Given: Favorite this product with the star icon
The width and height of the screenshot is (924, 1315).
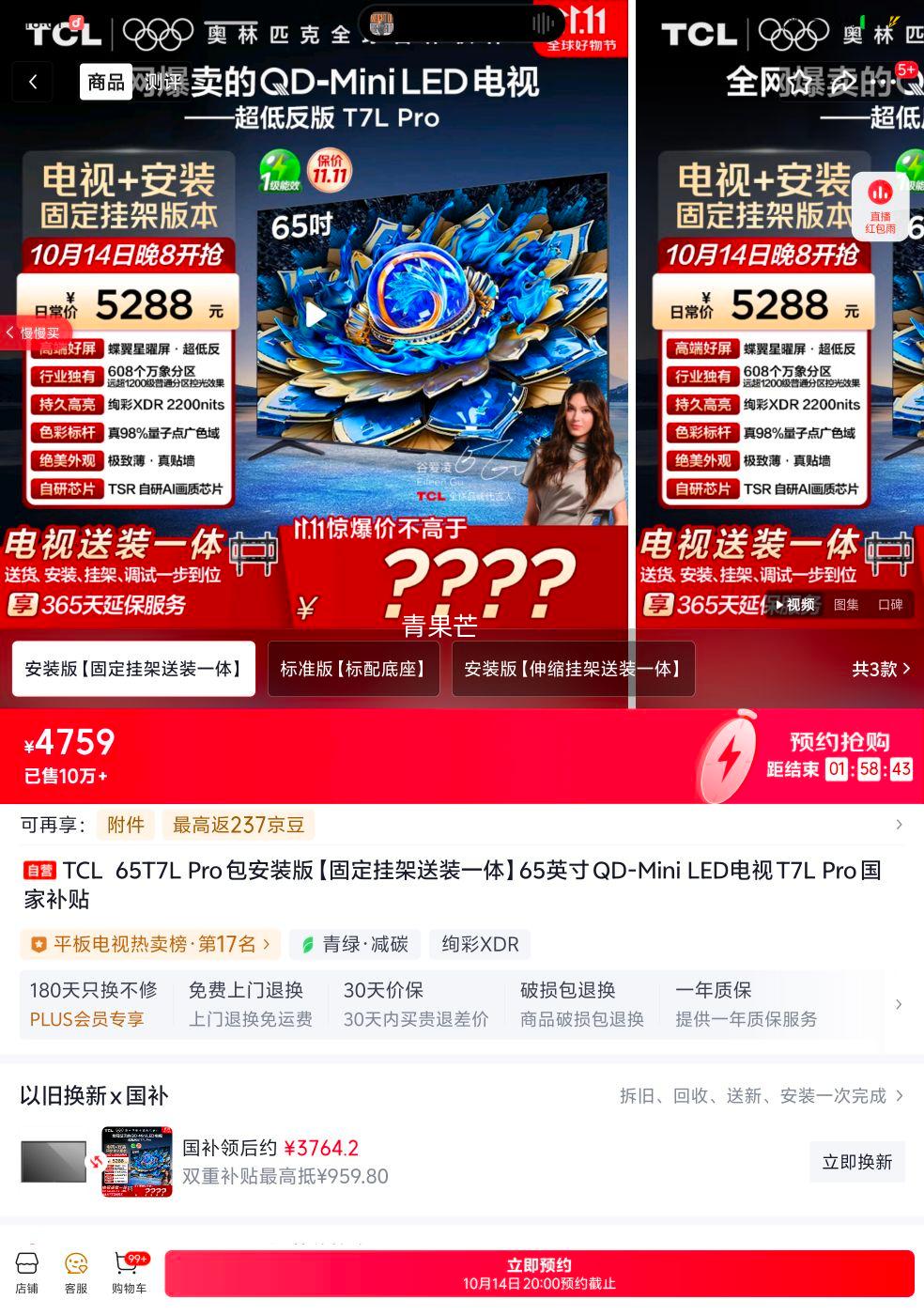Looking at the screenshot, I should click(800, 83).
